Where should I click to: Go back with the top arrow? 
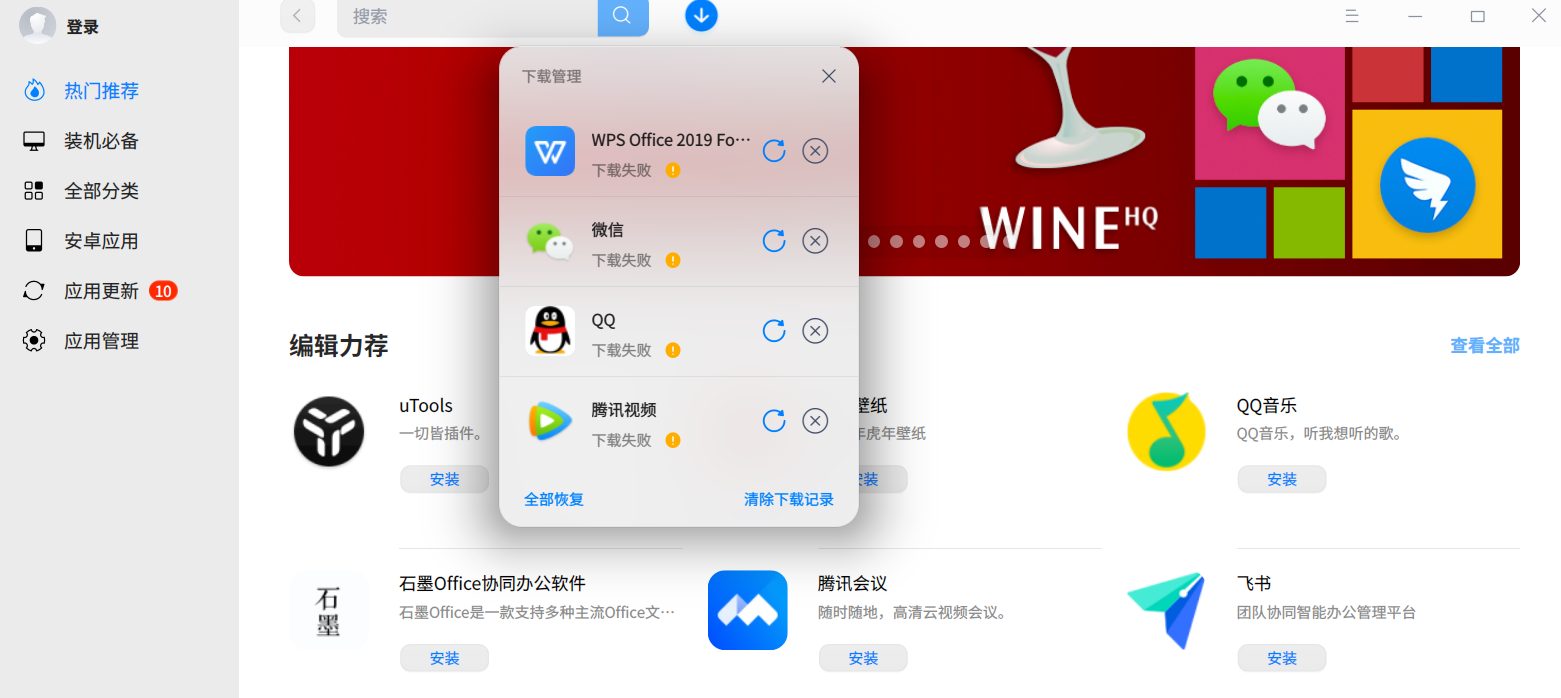point(297,16)
